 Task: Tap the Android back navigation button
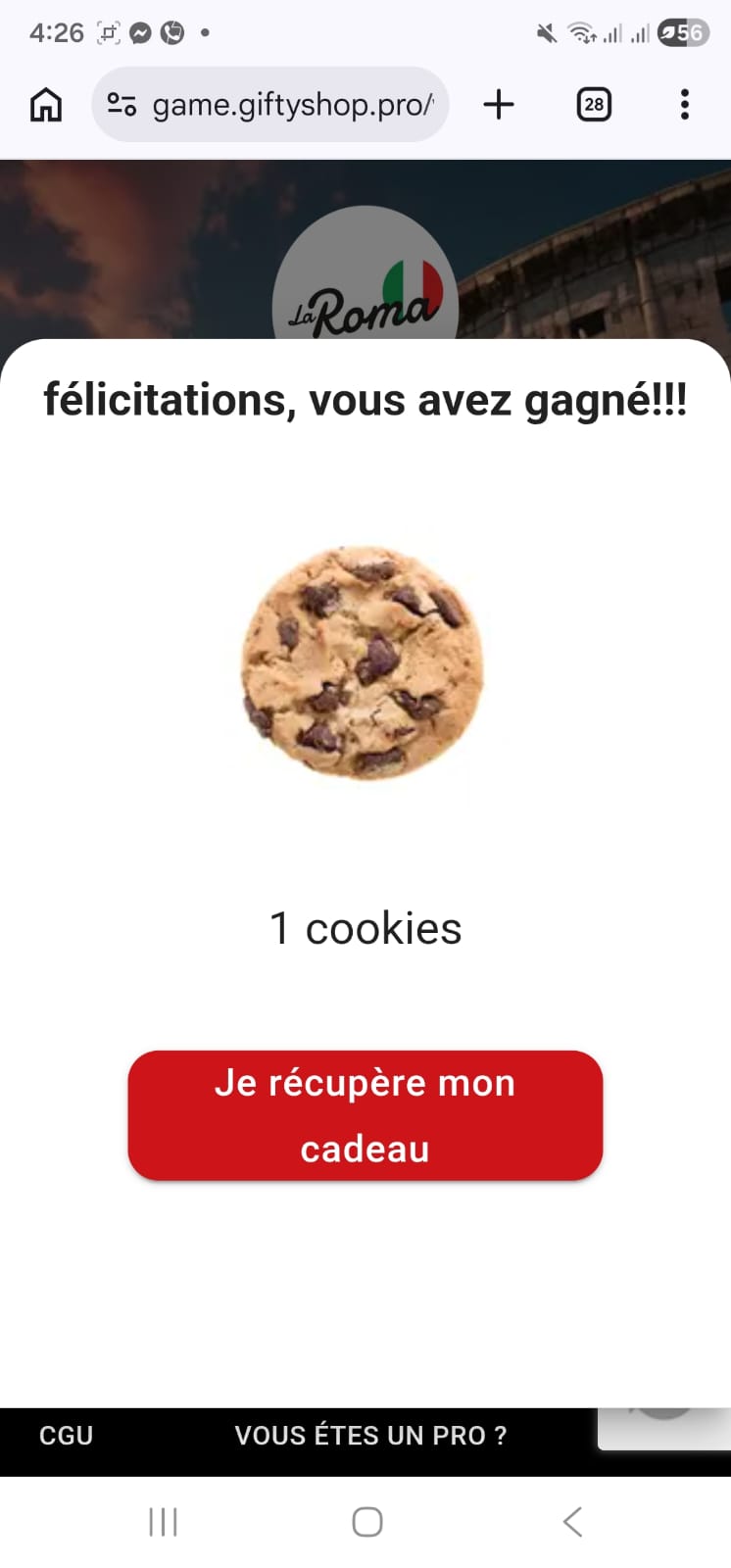coord(571,1522)
